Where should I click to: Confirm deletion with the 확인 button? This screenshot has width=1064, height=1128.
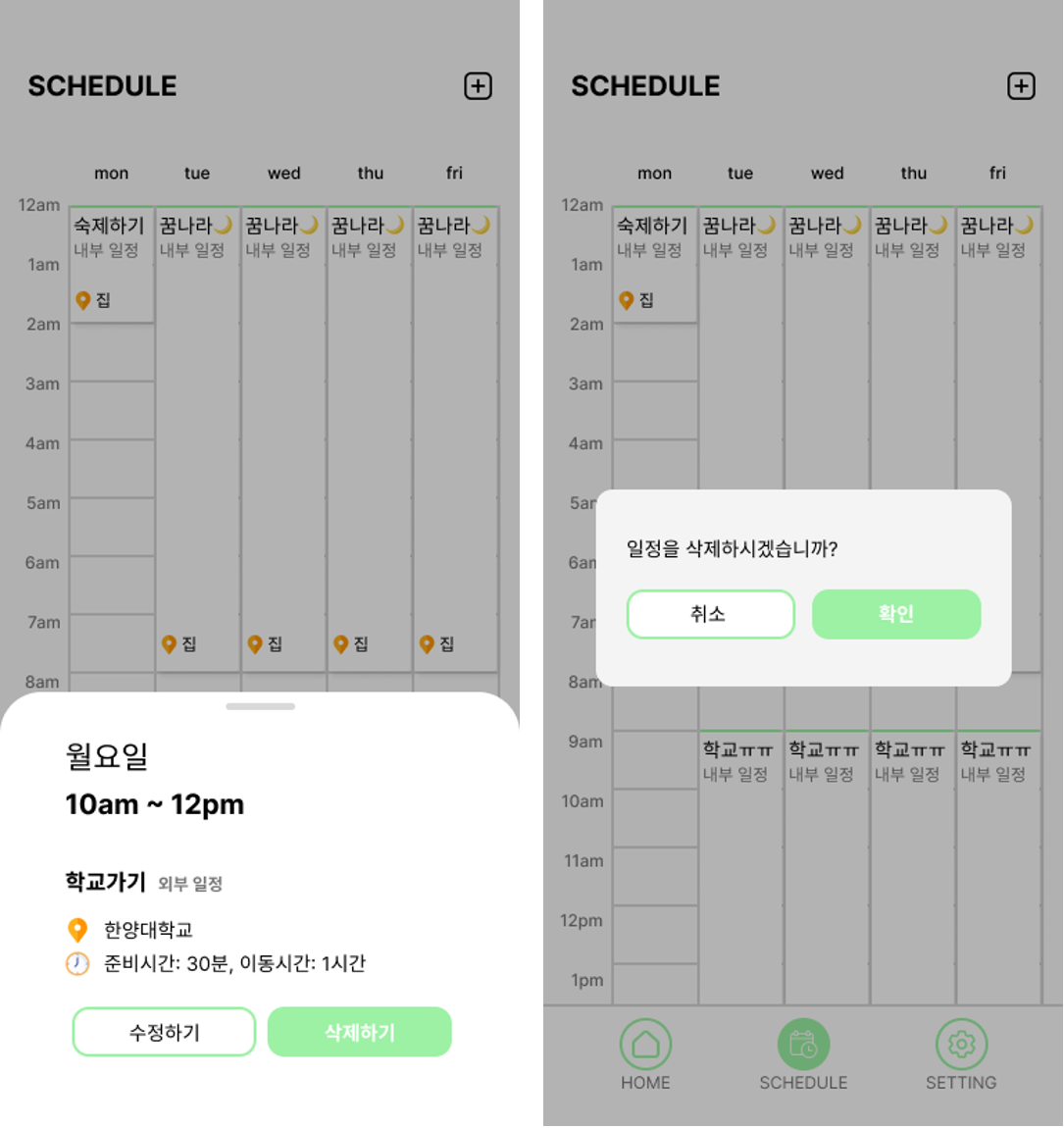(x=896, y=614)
